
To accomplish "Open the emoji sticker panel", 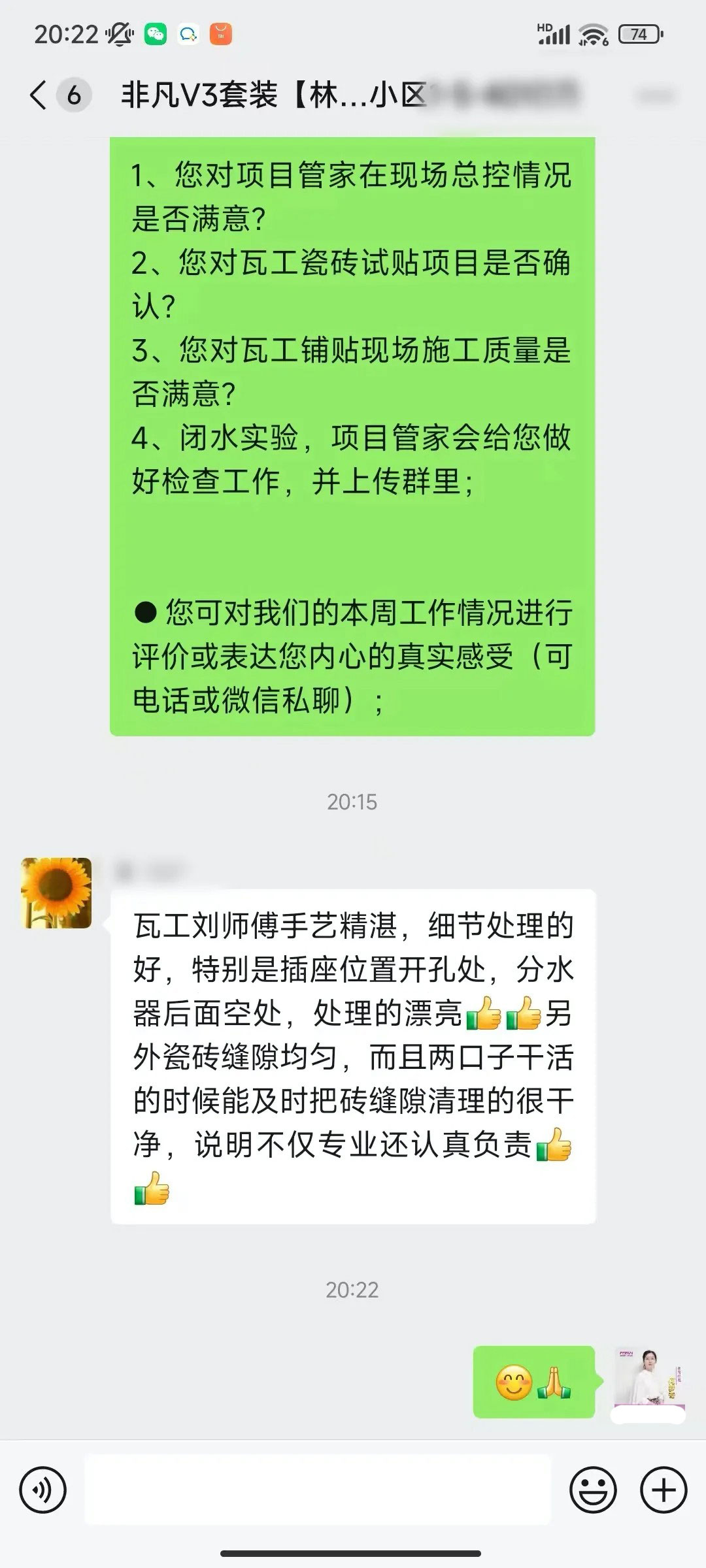I will click(593, 1490).
